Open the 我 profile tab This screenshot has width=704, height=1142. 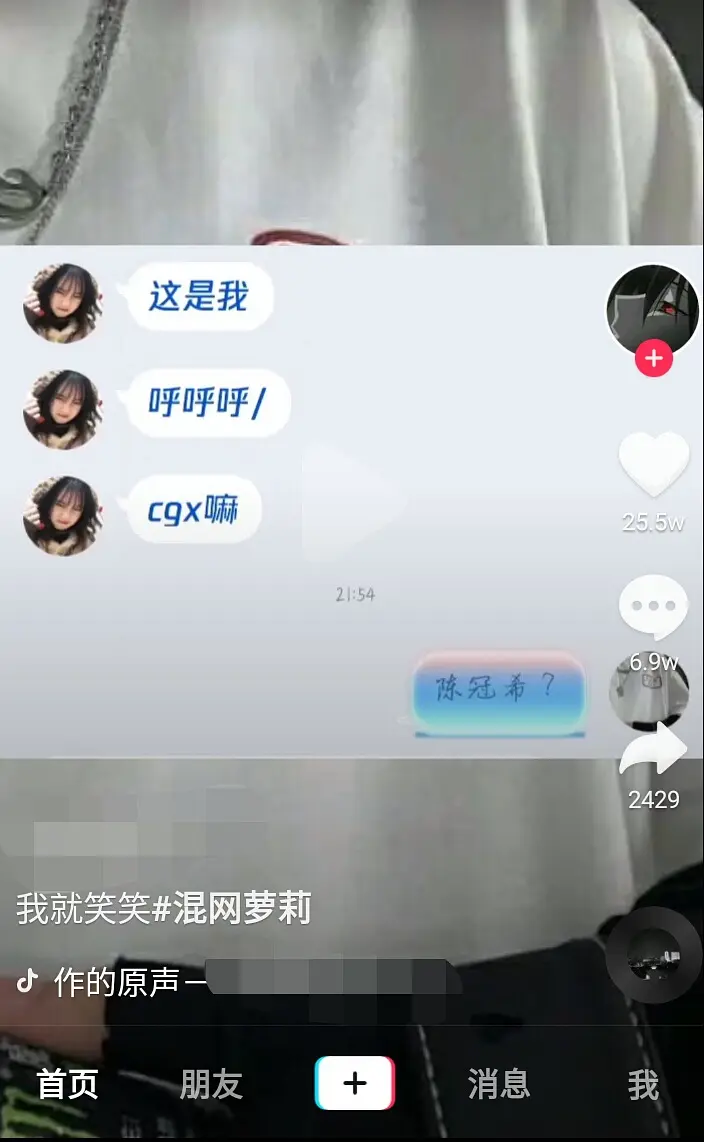[x=643, y=1084]
